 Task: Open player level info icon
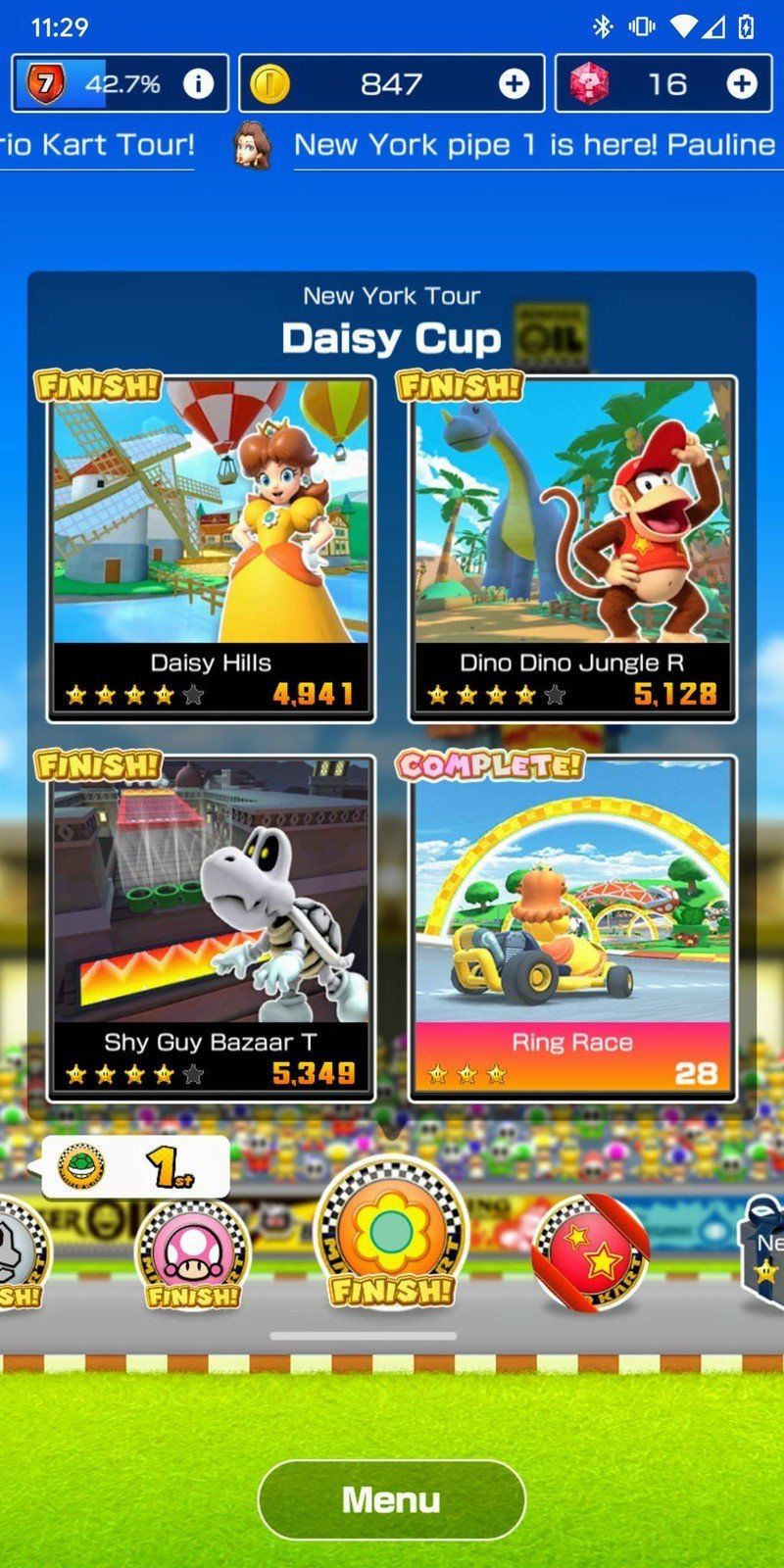click(198, 84)
